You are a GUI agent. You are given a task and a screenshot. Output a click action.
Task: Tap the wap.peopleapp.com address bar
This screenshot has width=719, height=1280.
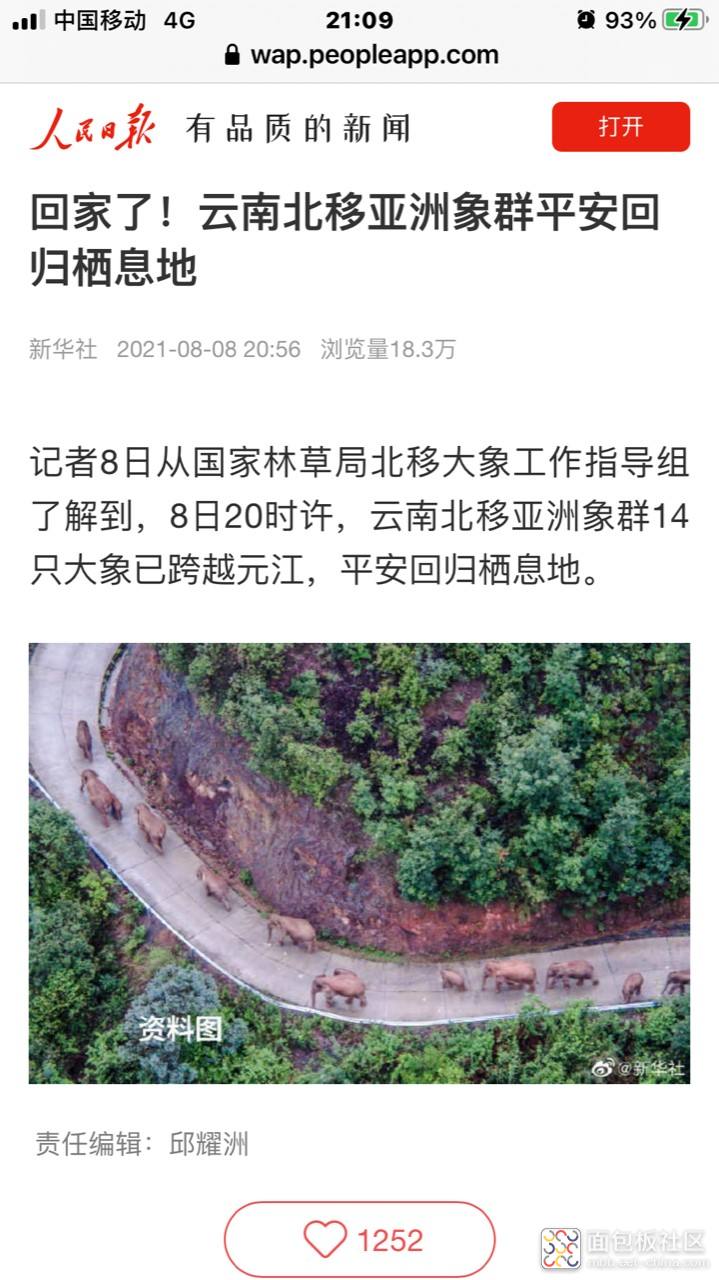360,55
